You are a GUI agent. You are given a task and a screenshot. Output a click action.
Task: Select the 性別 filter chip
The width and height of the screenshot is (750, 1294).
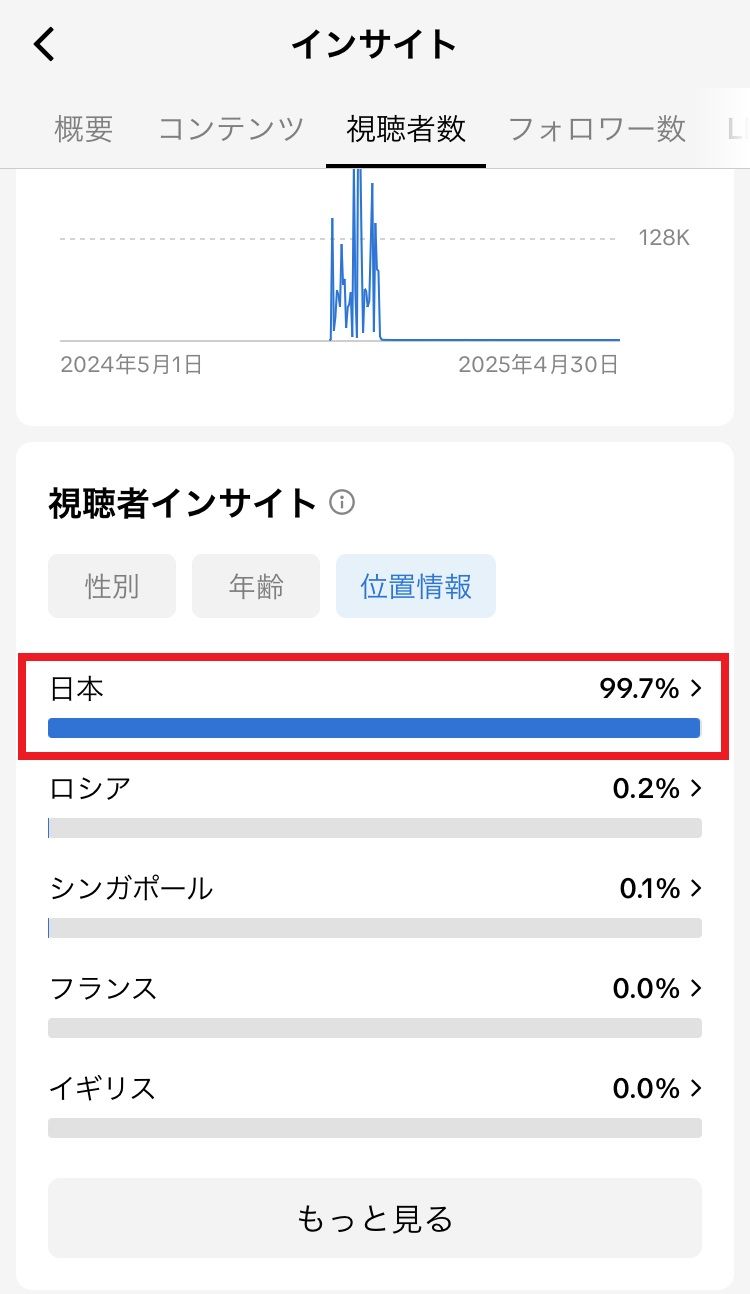(112, 586)
